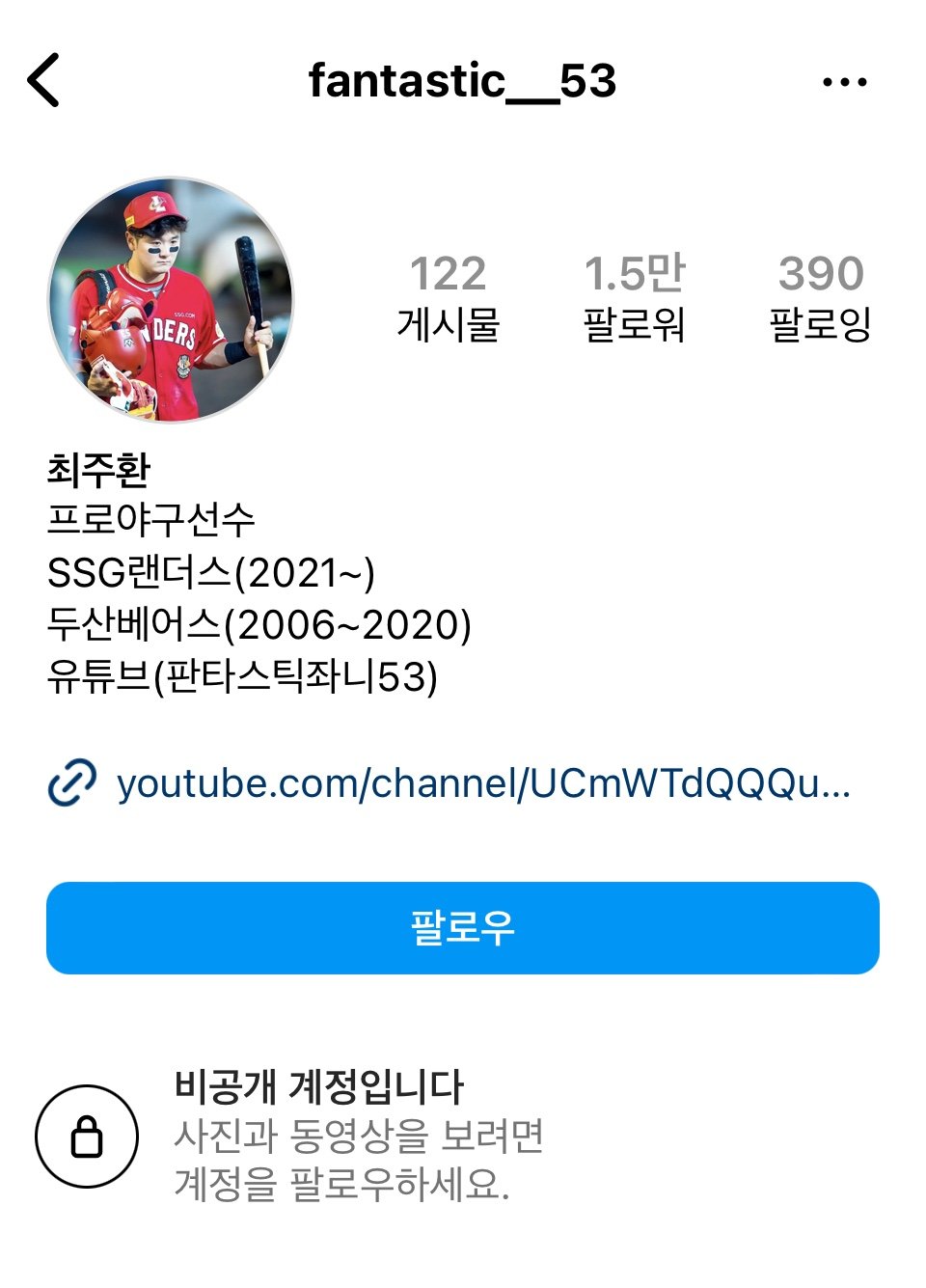This screenshot has width=926, height=1288.
Task: Open the youtube.com channel link
Action: [x=482, y=783]
